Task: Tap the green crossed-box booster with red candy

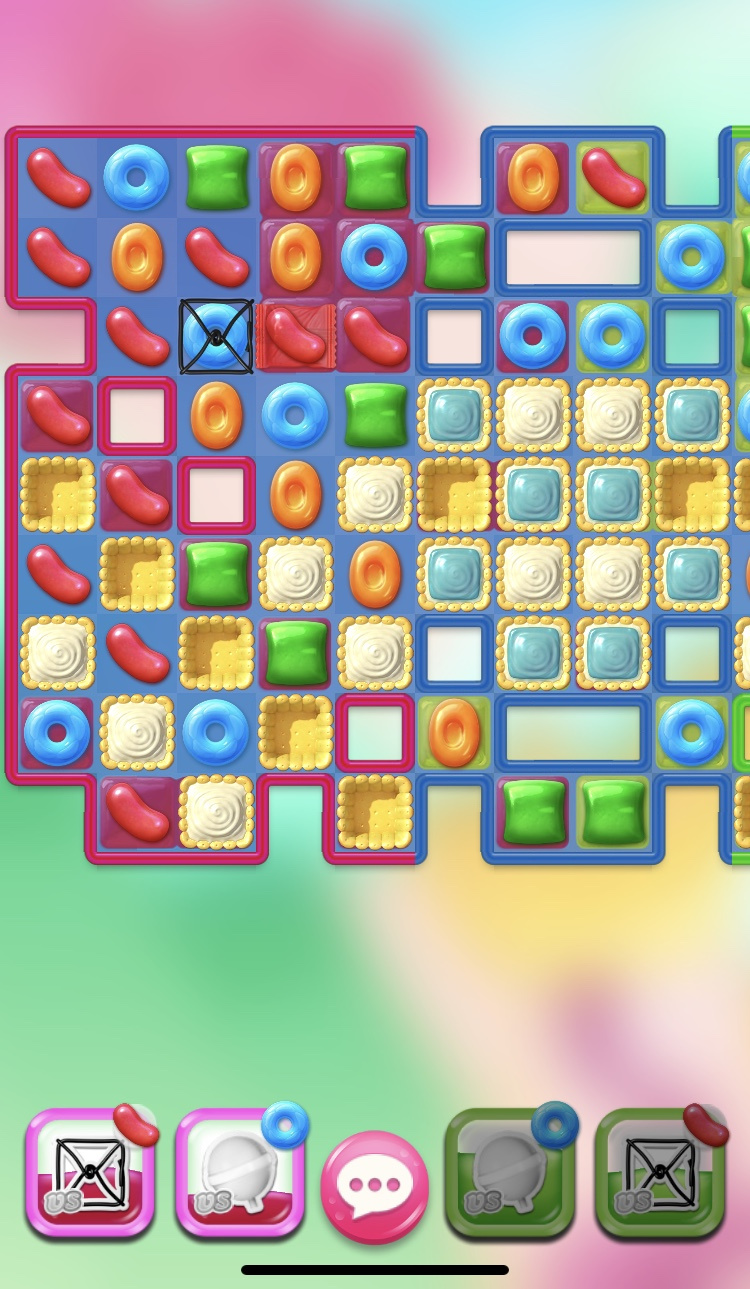Action: [660, 1173]
